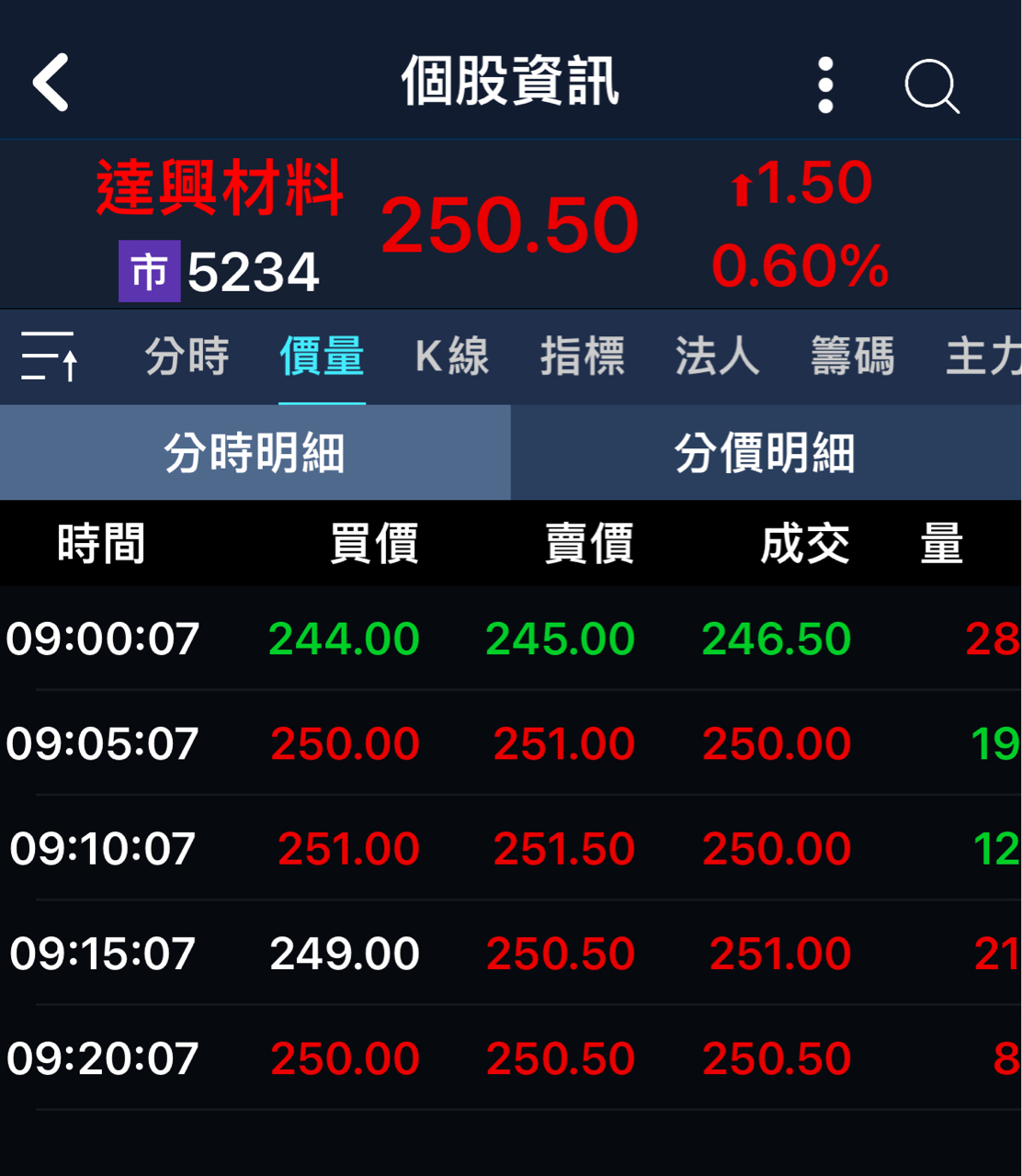The width and height of the screenshot is (1022, 1176).
Task: Open the stock search magnifier
Action: click(931, 86)
